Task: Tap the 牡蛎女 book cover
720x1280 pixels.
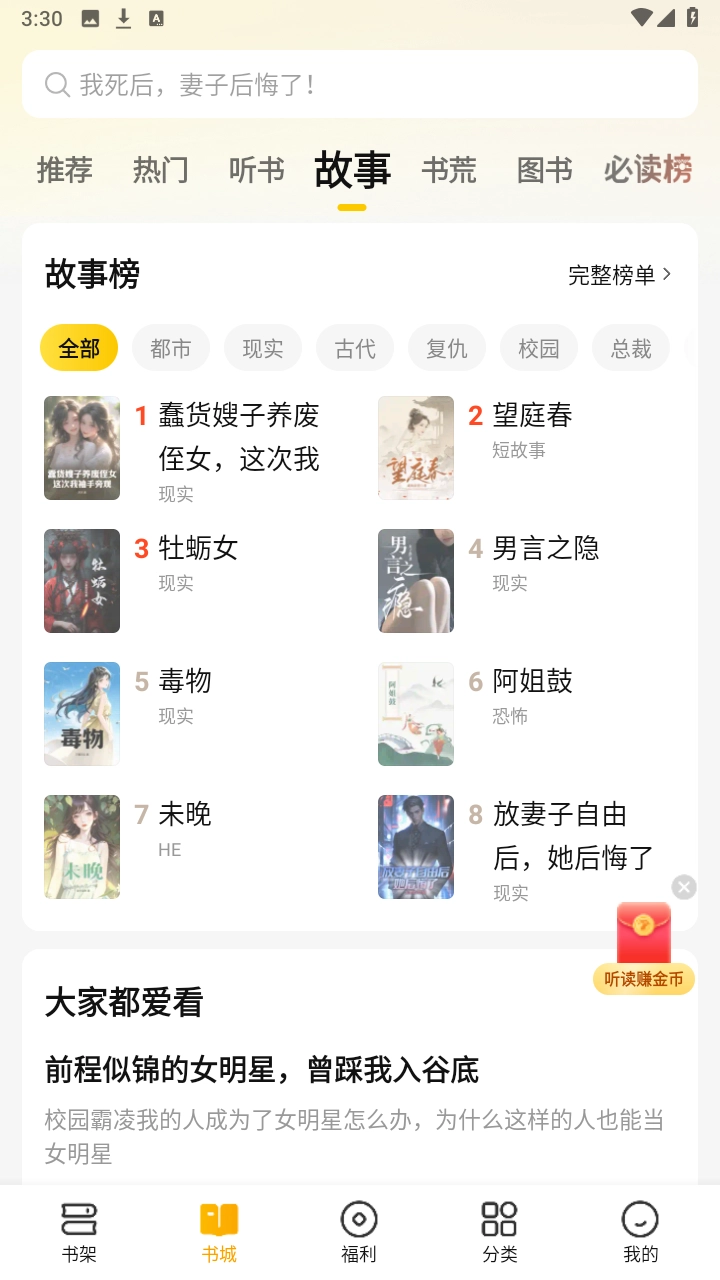Action: click(81, 581)
